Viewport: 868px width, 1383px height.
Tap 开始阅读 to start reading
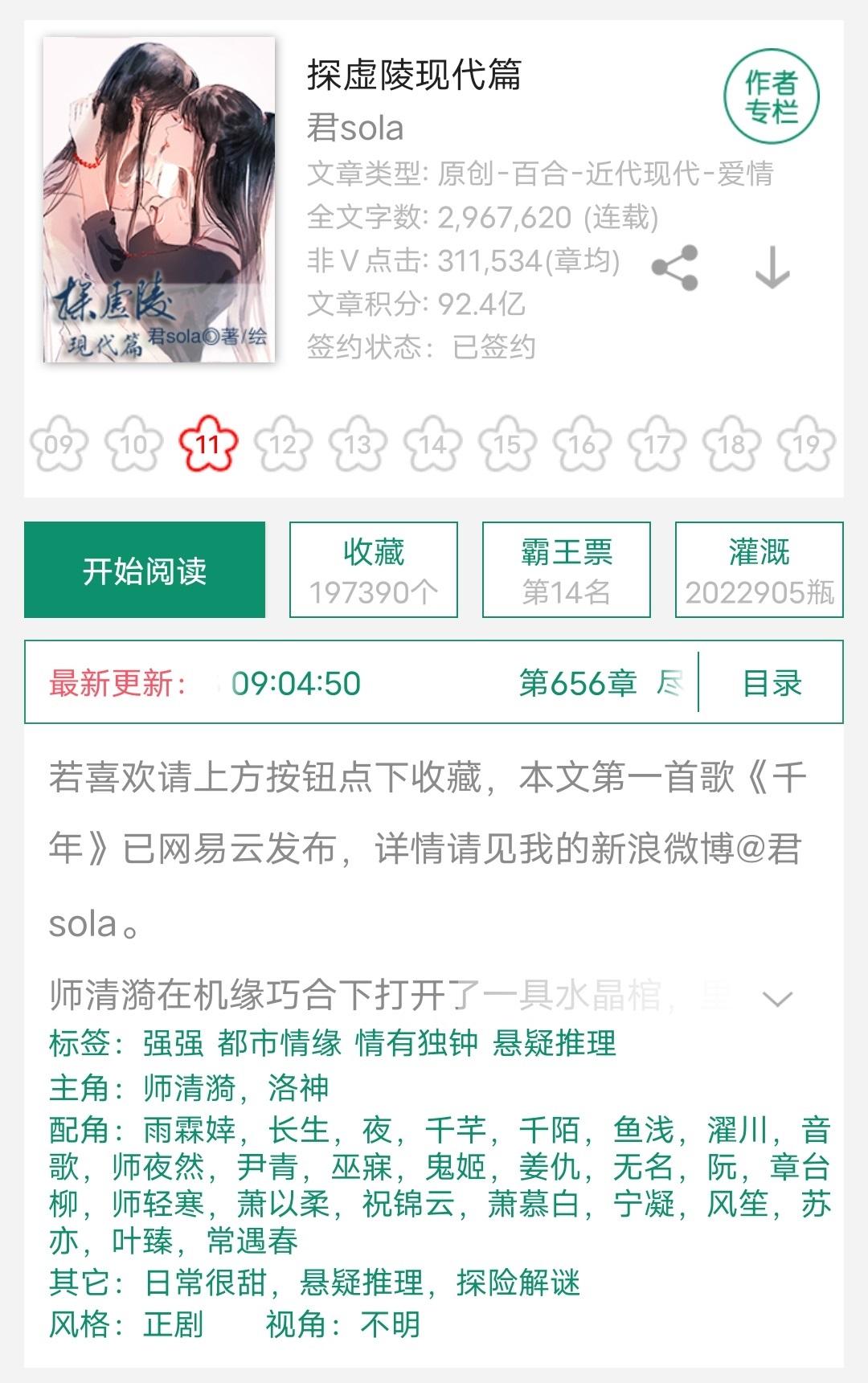click(x=145, y=571)
